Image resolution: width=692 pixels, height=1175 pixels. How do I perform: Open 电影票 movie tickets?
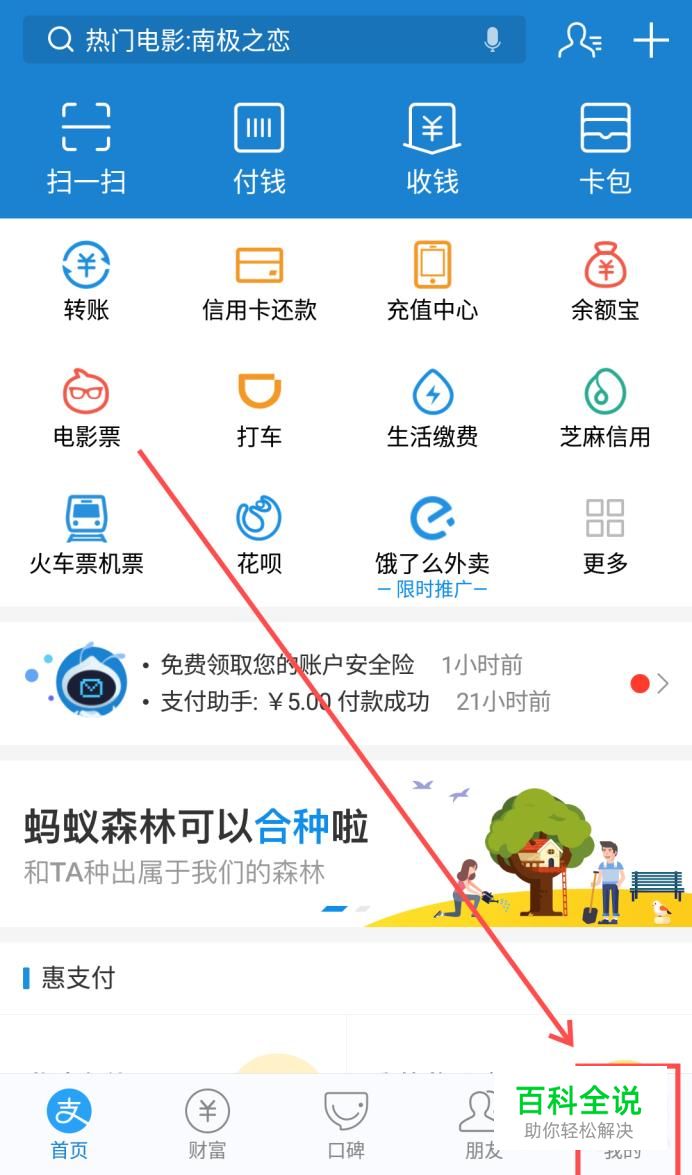click(x=86, y=408)
